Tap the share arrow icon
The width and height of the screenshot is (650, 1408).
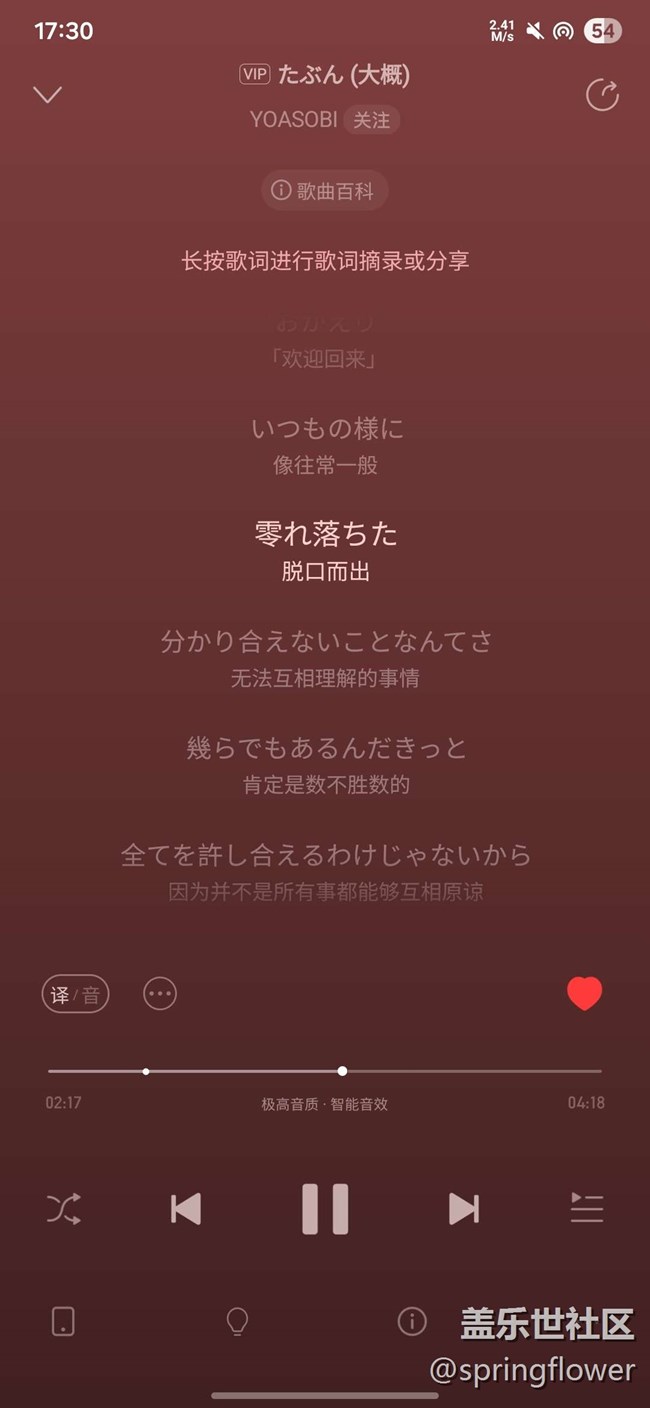click(x=602, y=96)
